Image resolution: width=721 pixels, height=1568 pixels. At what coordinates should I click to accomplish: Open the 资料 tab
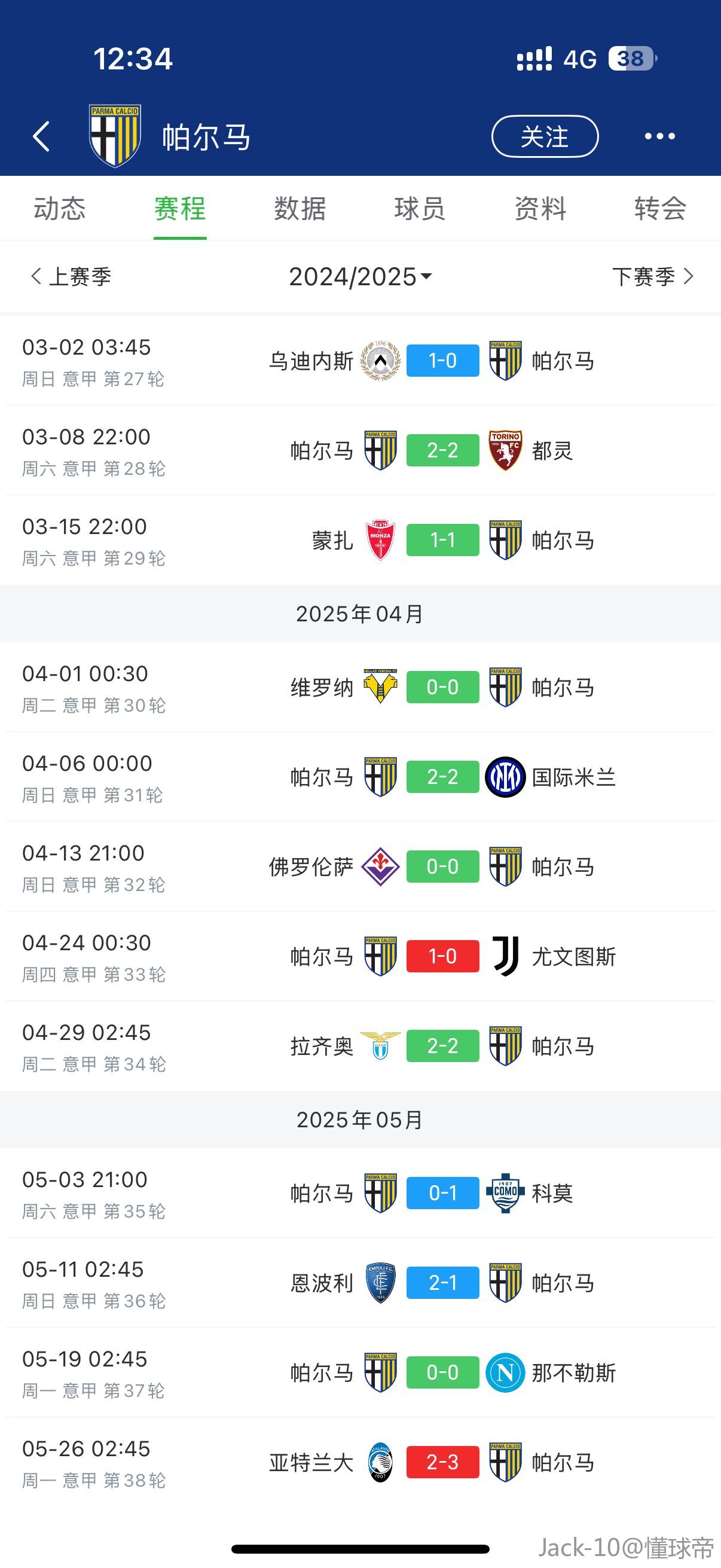[540, 209]
